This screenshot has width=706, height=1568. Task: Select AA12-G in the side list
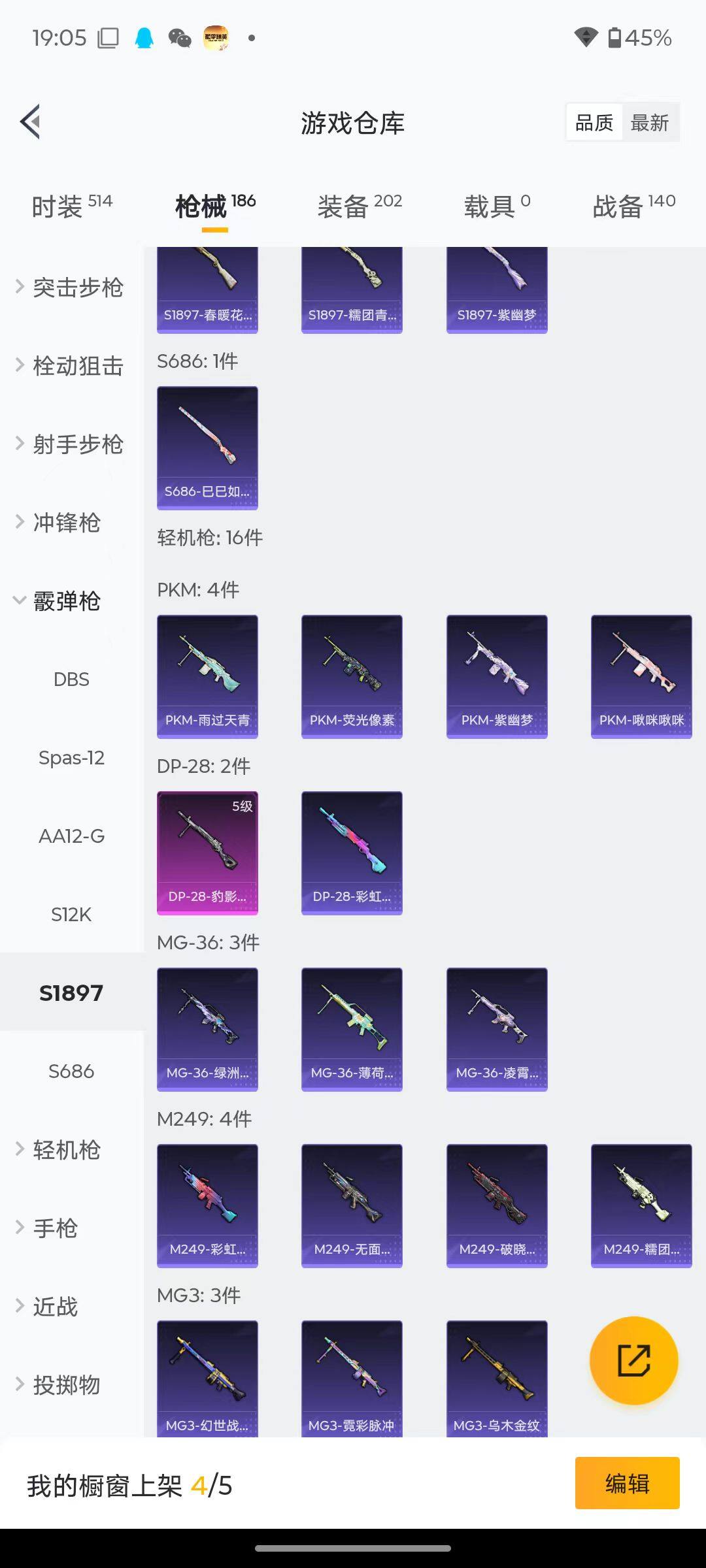(x=71, y=836)
